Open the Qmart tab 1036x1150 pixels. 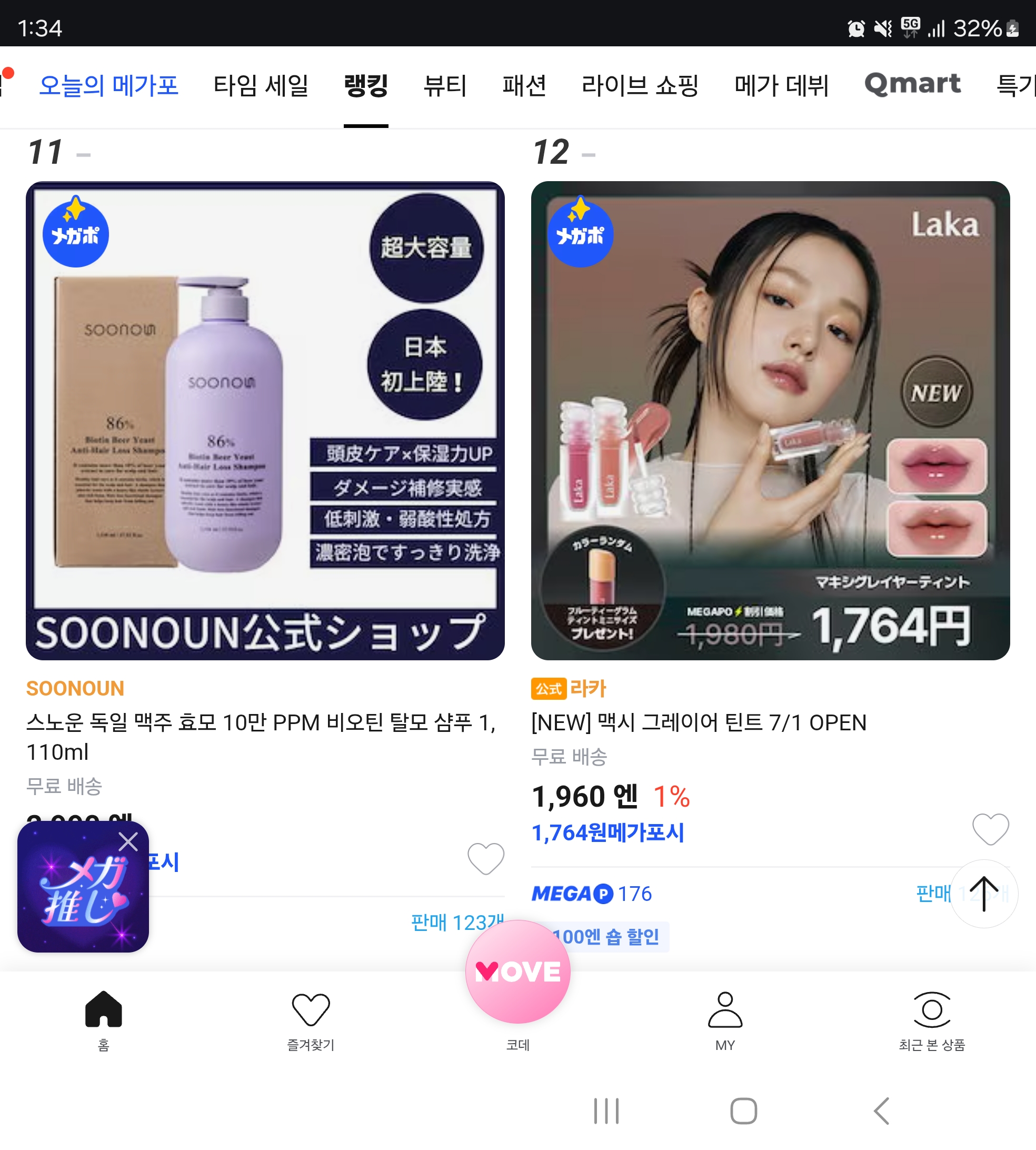pos(912,85)
